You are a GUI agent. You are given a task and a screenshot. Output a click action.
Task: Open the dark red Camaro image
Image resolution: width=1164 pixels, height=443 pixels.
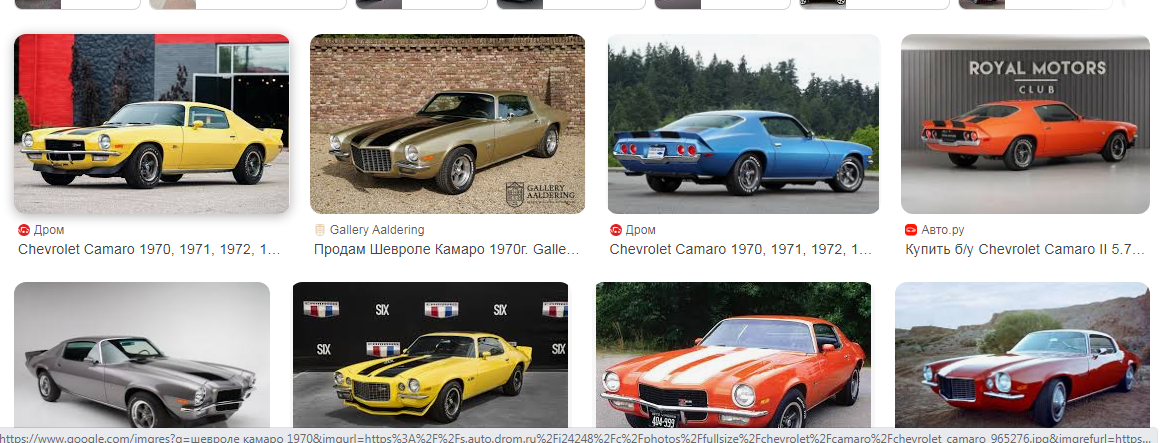pyautogui.click(x=1022, y=360)
